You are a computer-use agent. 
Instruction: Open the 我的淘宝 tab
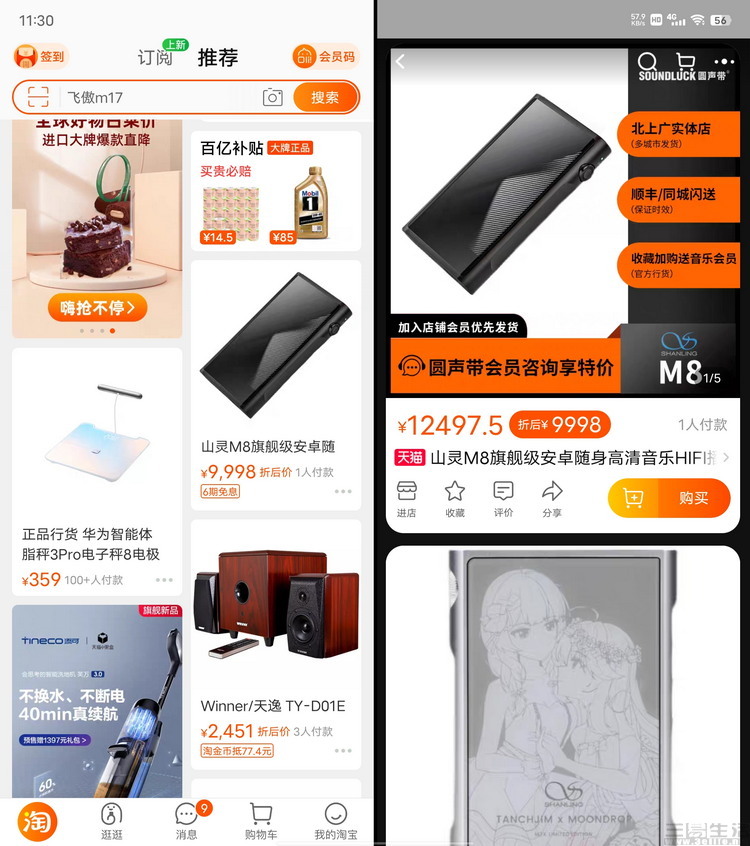[335, 820]
